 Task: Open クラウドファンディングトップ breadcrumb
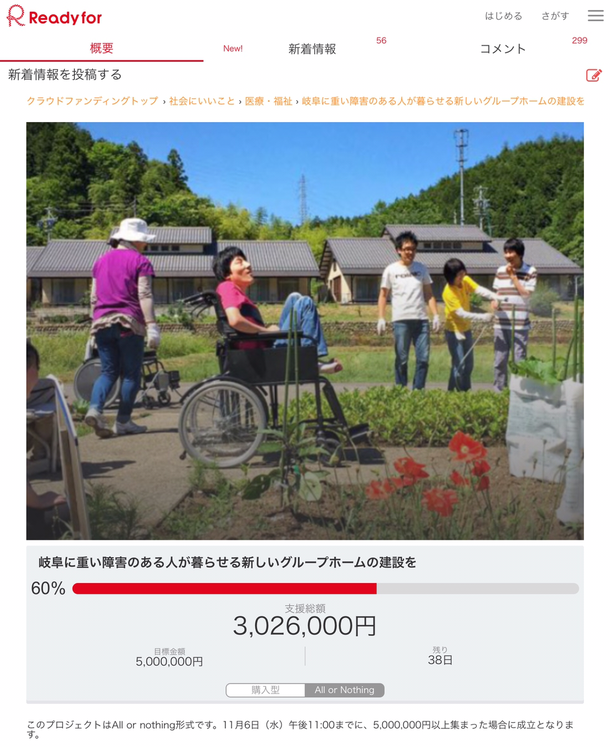[x=92, y=101]
